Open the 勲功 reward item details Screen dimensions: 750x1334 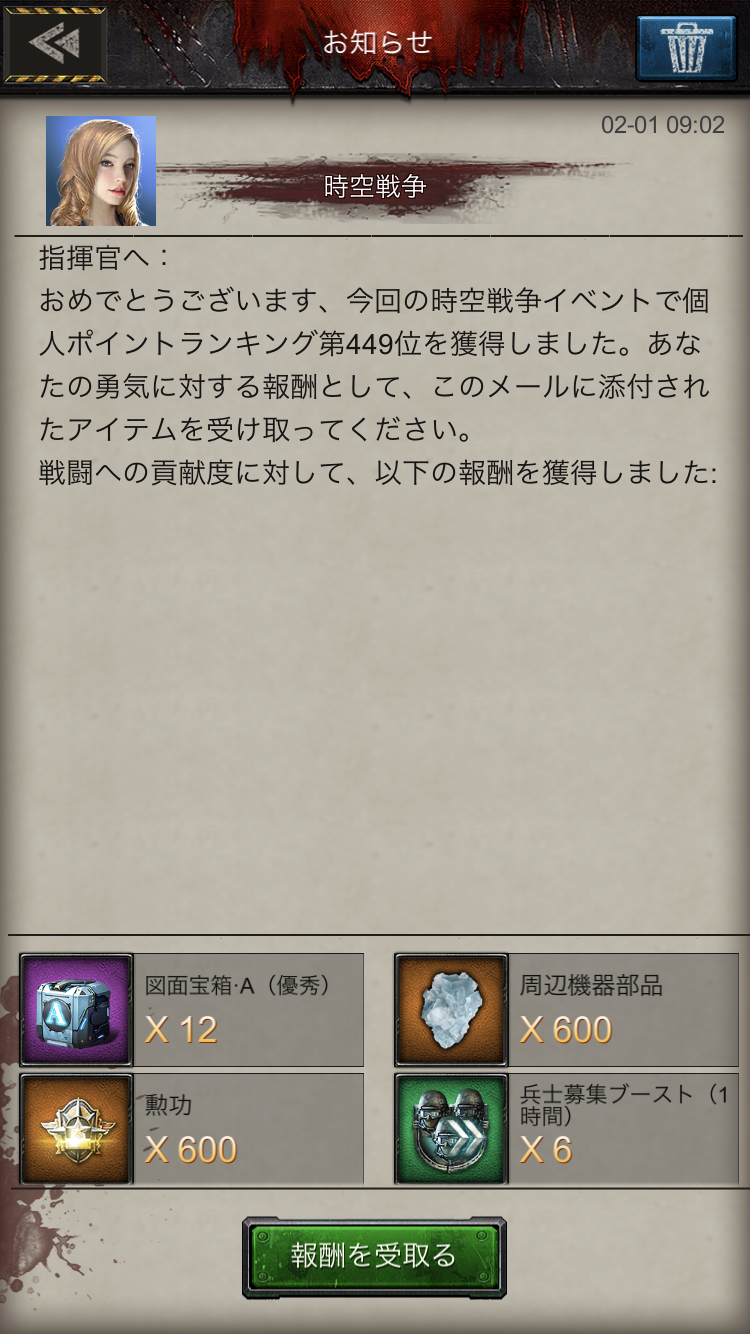77,1129
